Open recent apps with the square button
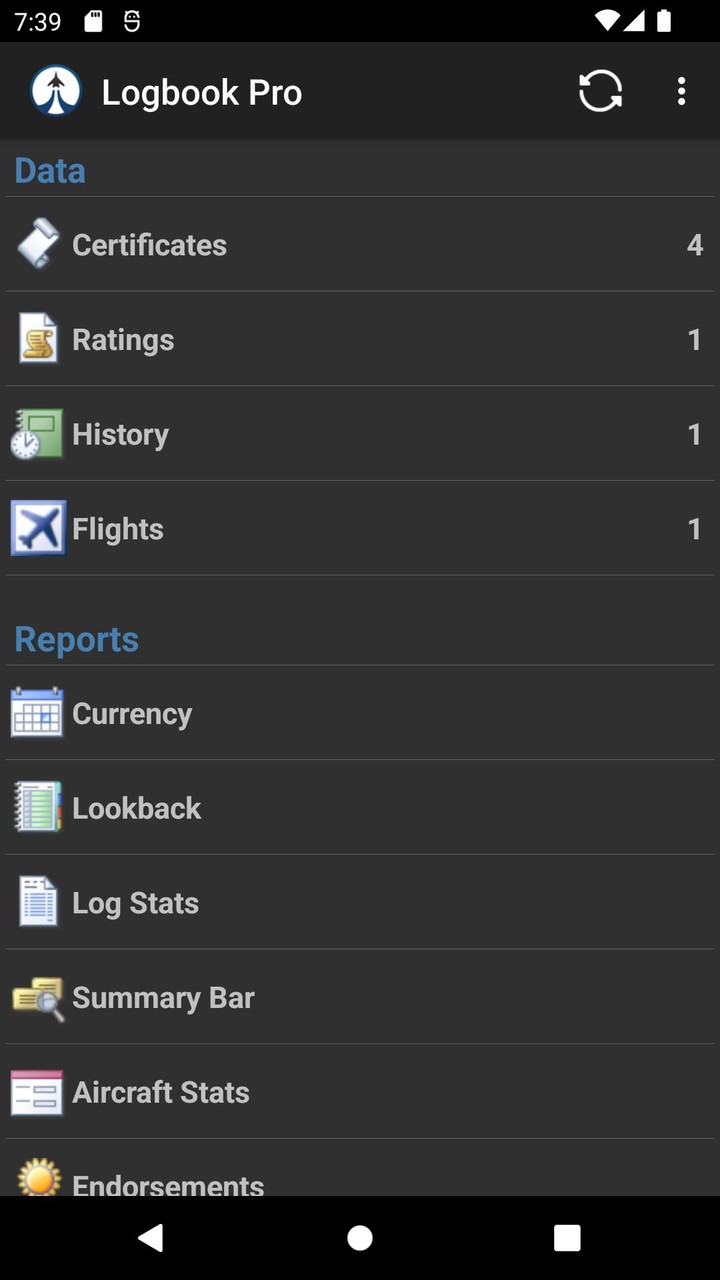This screenshot has height=1280, width=720. point(567,1238)
